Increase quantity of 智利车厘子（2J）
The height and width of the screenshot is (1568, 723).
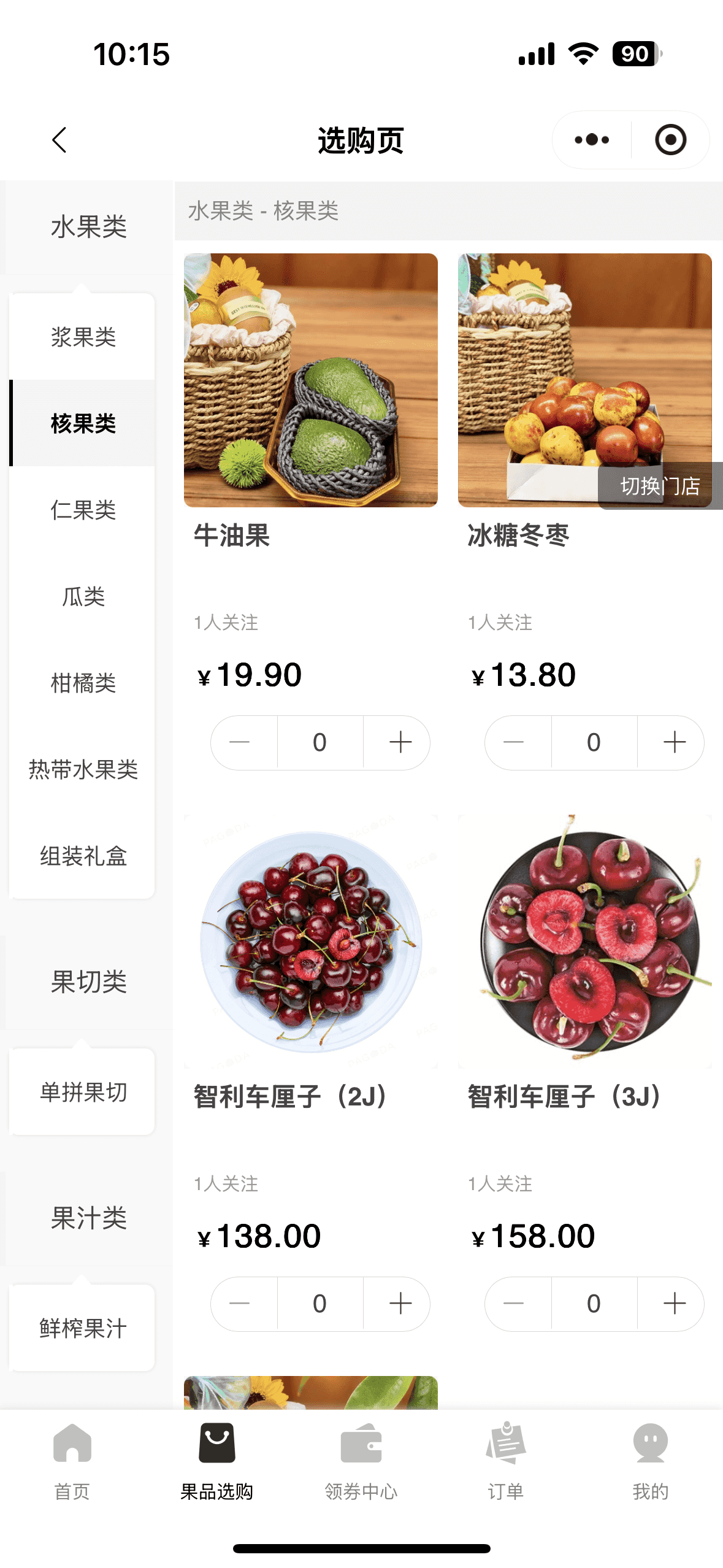tap(400, 1303)
